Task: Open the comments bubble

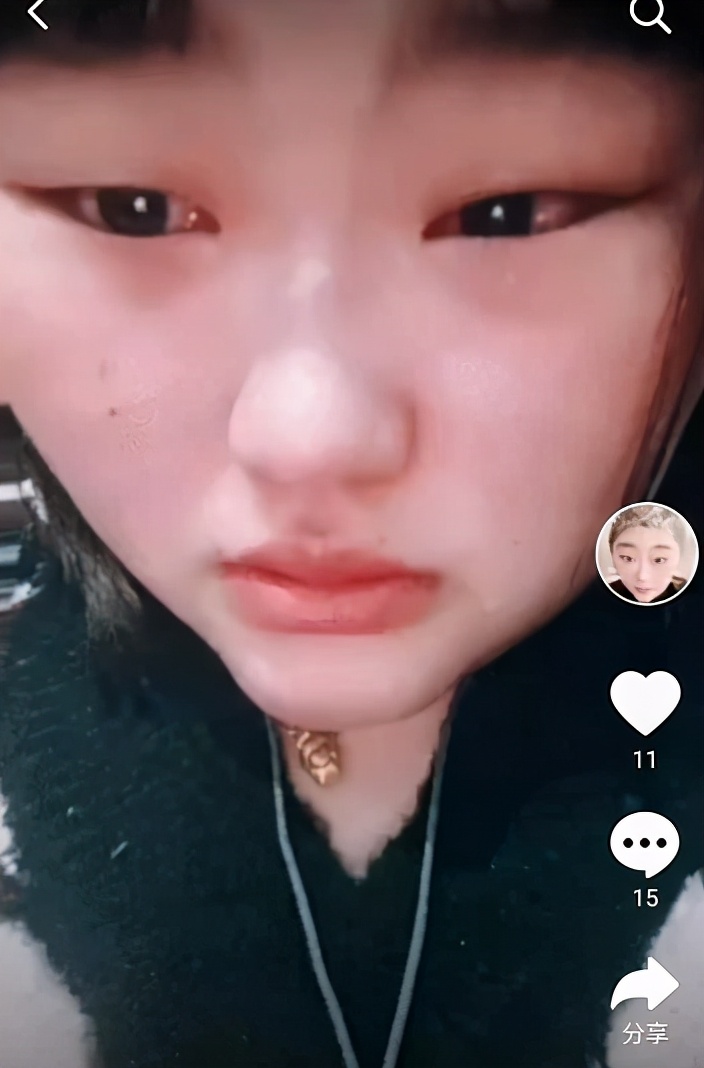Action: [645, 846]
